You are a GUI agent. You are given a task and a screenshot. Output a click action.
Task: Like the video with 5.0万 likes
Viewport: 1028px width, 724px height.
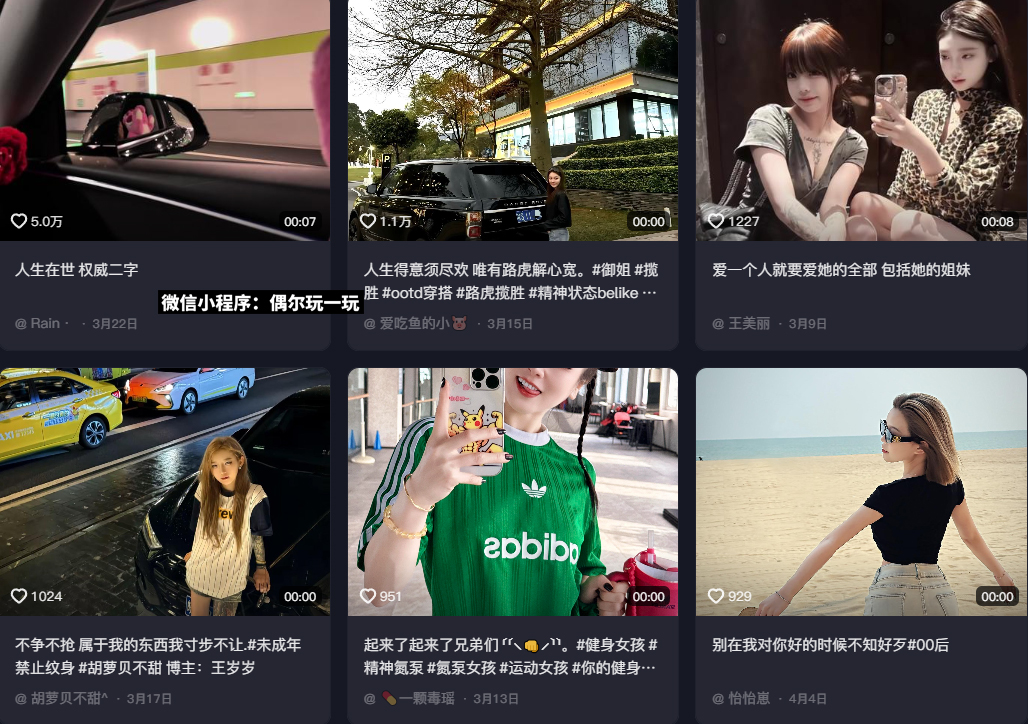(19, 221)
